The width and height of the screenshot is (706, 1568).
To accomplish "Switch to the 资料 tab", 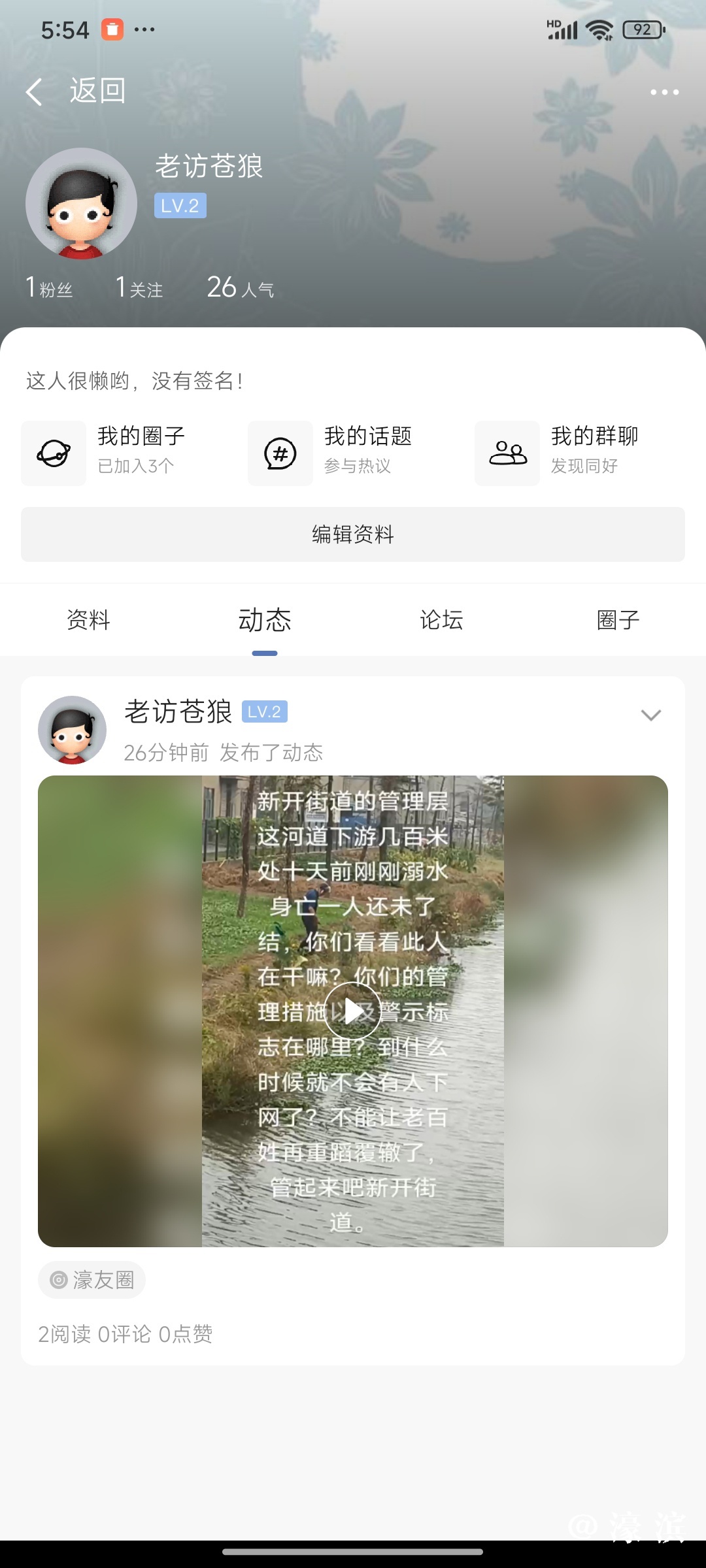I will 88,619.
